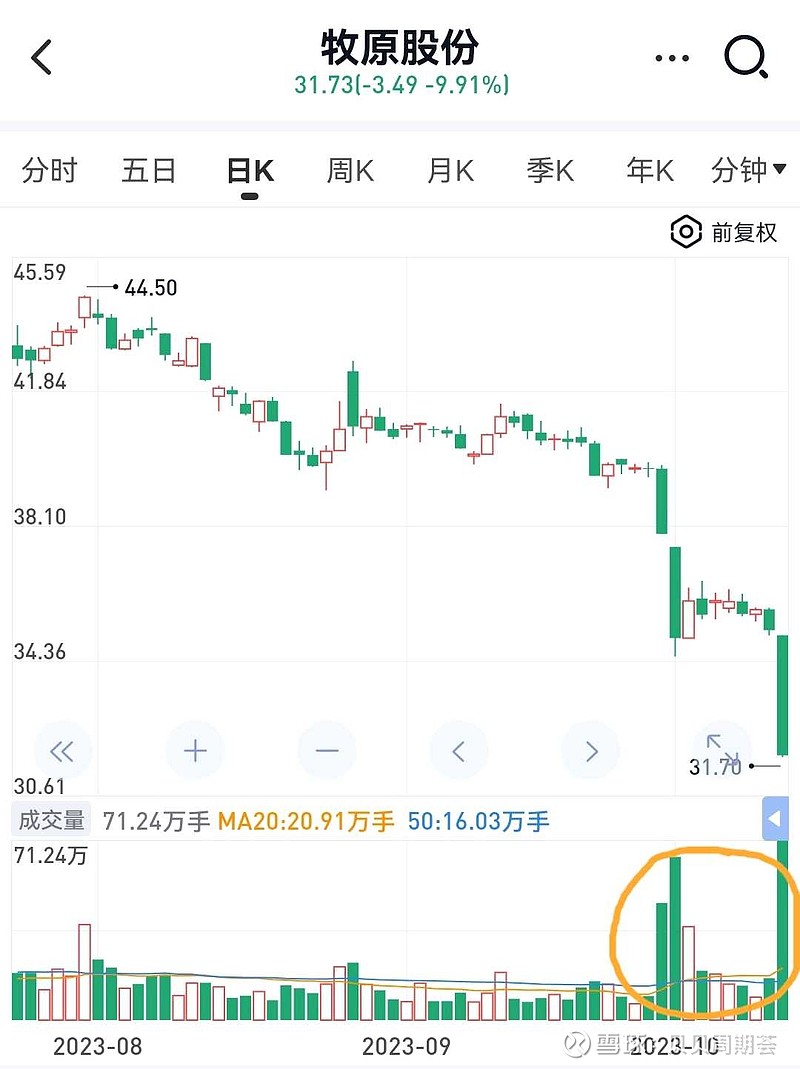Select the 月K monthly view
This screenshot has height=1069, width=800.
tap(448, 170)
